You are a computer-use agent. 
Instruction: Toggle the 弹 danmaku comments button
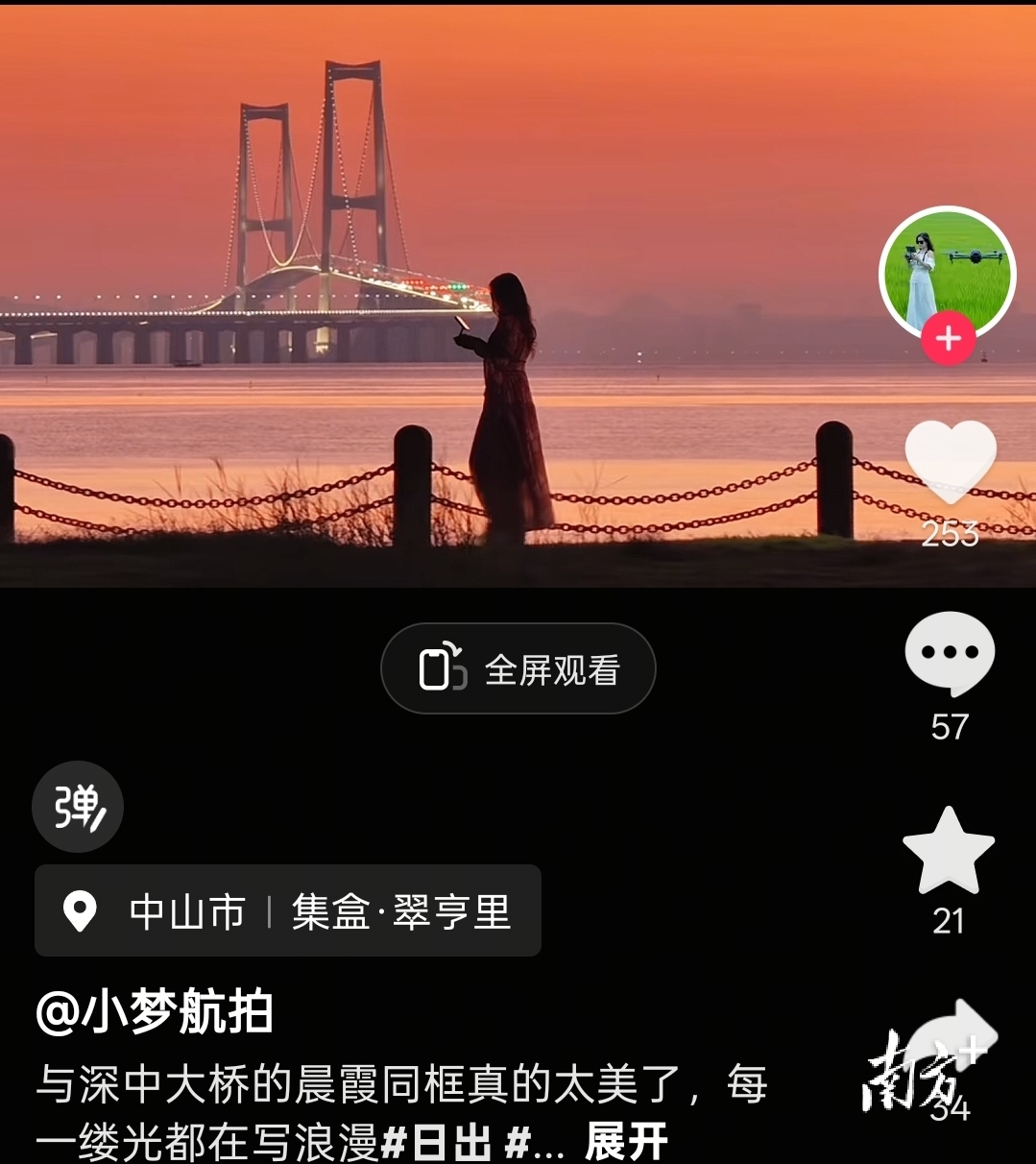click(77, 807)
